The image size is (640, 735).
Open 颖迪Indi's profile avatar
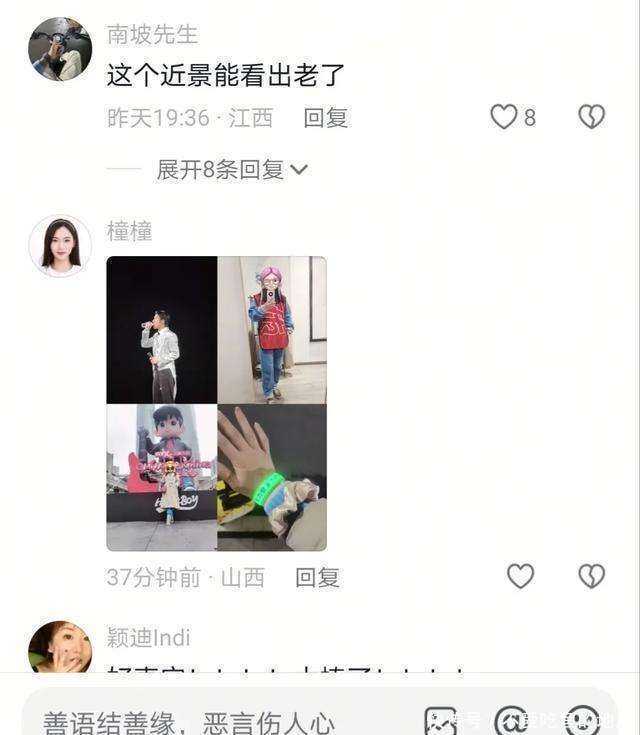point(60,648)
